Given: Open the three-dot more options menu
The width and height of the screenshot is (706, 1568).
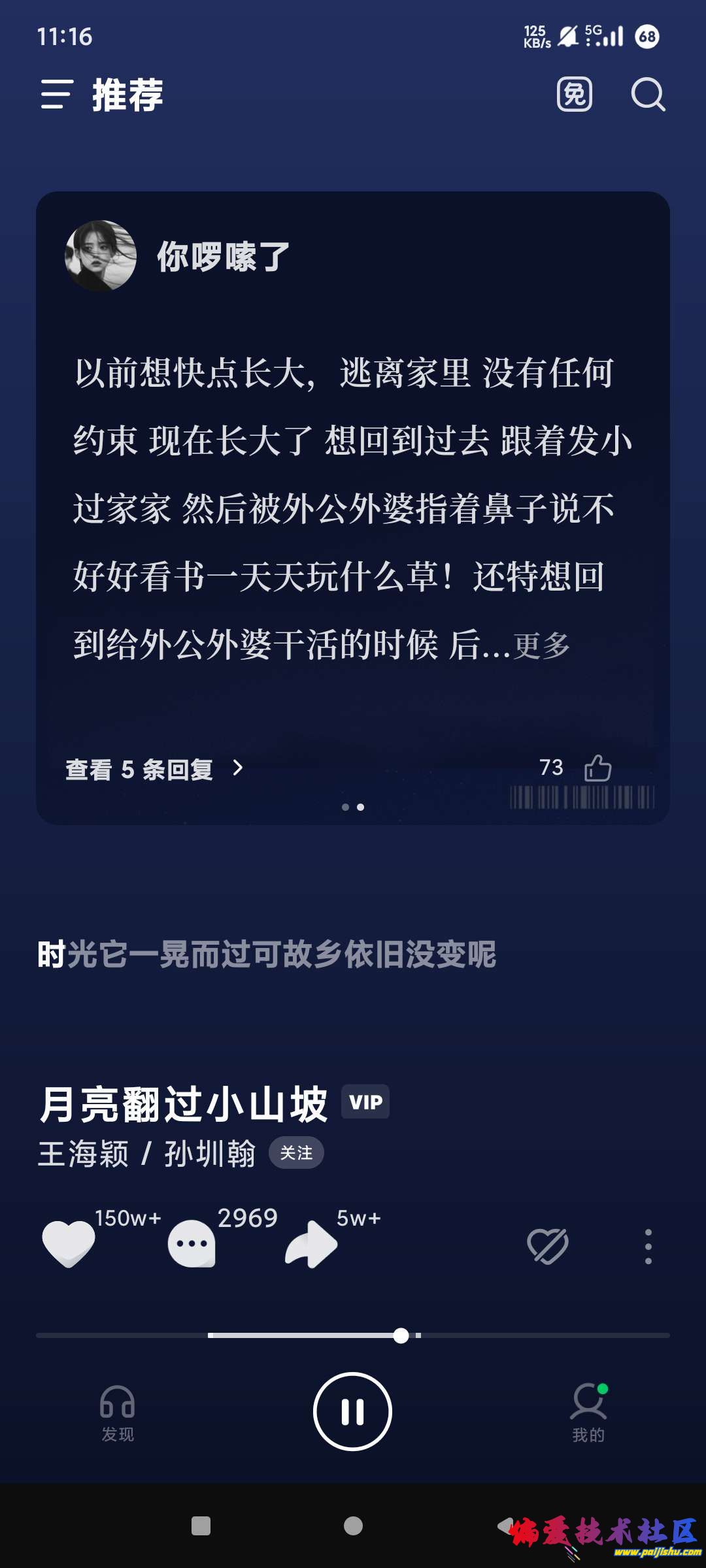Looking at the screenshot, I should point(648,1246).
